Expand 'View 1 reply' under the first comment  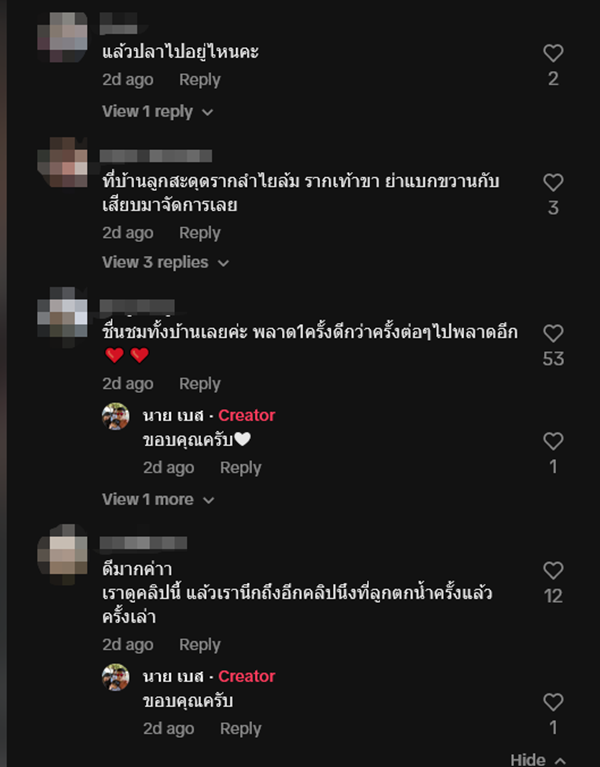tap(157, 112)
